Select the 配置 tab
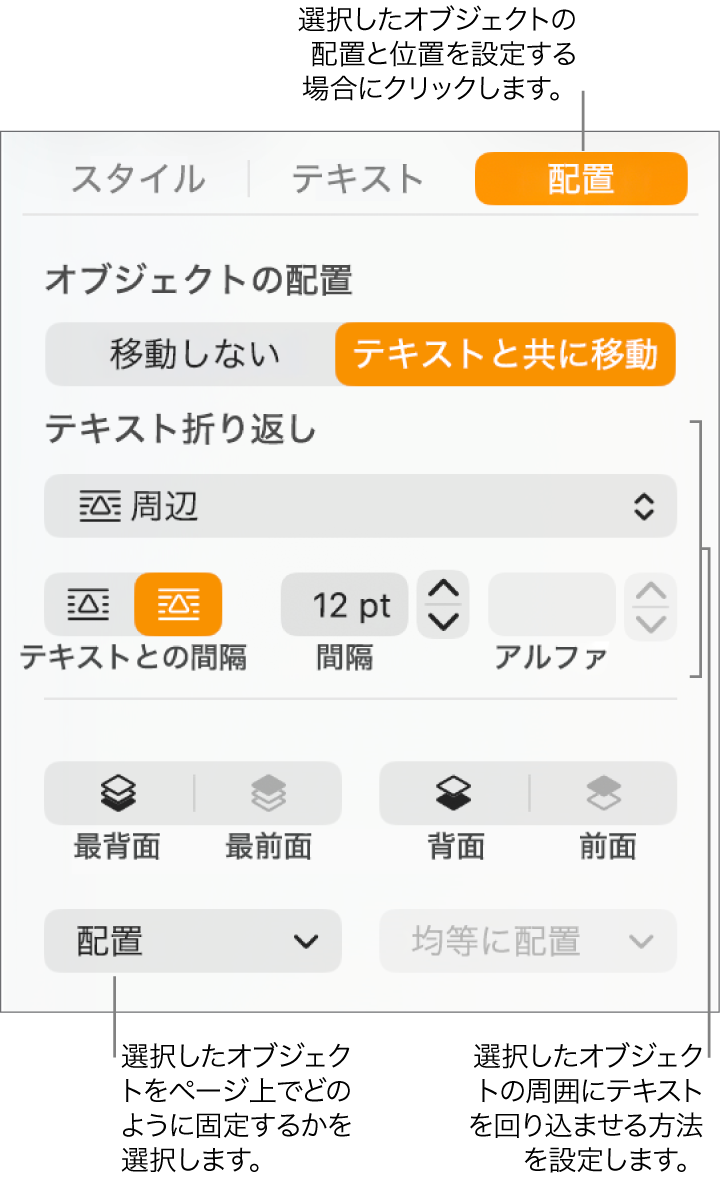The width and height of the screenshot is (721, 1184). click(x=580, y=180)
